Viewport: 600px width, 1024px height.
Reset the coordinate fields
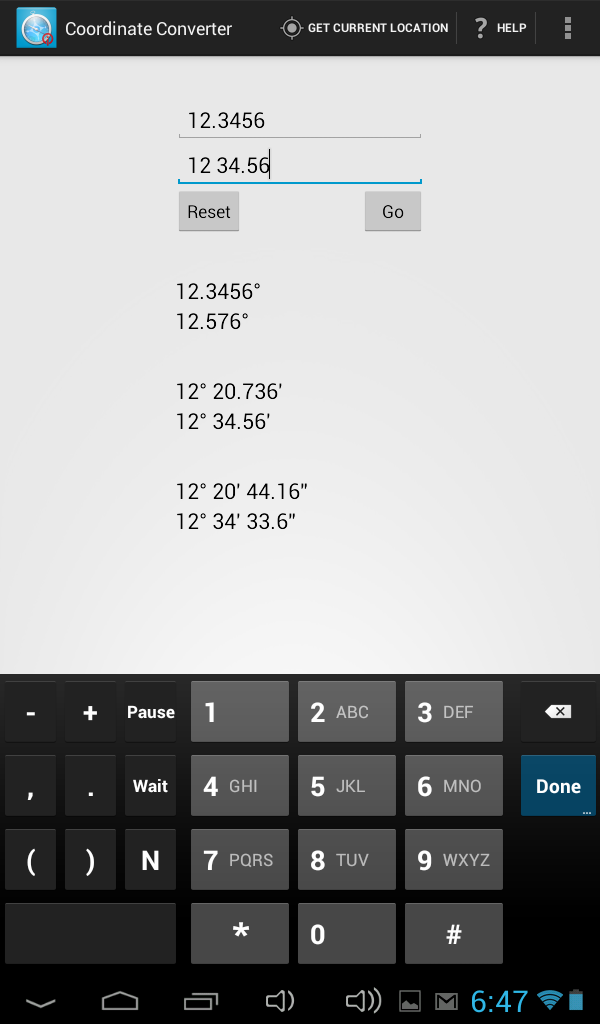click(209, 212)
